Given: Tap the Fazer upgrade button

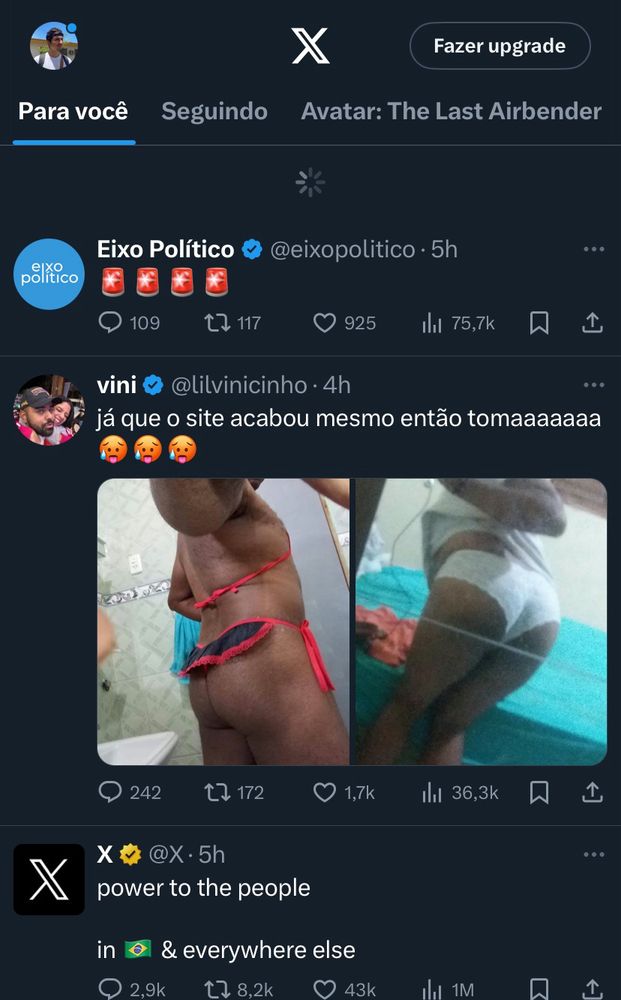Looking at the screenshot, I should [x=499, y=46].
